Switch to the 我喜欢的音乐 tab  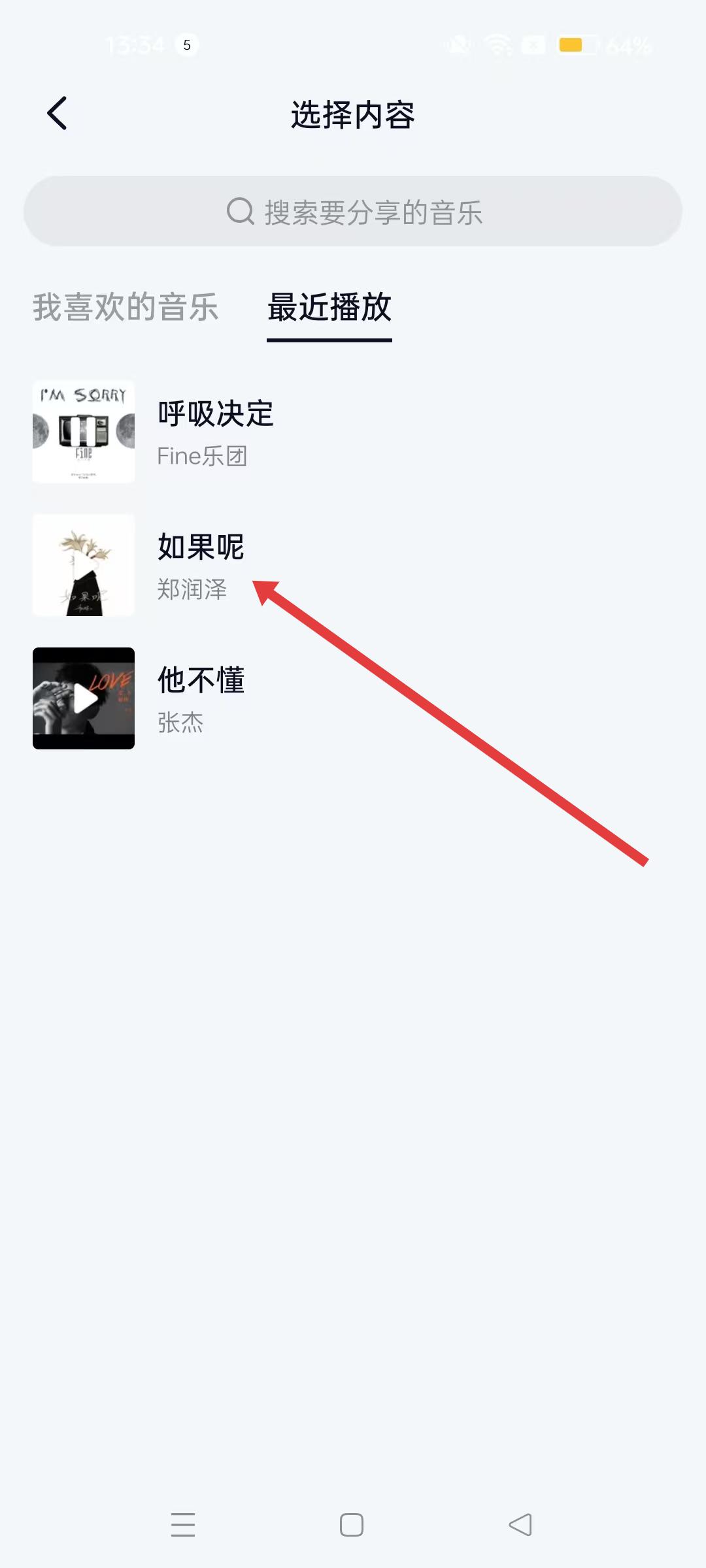tap(126, 307)
